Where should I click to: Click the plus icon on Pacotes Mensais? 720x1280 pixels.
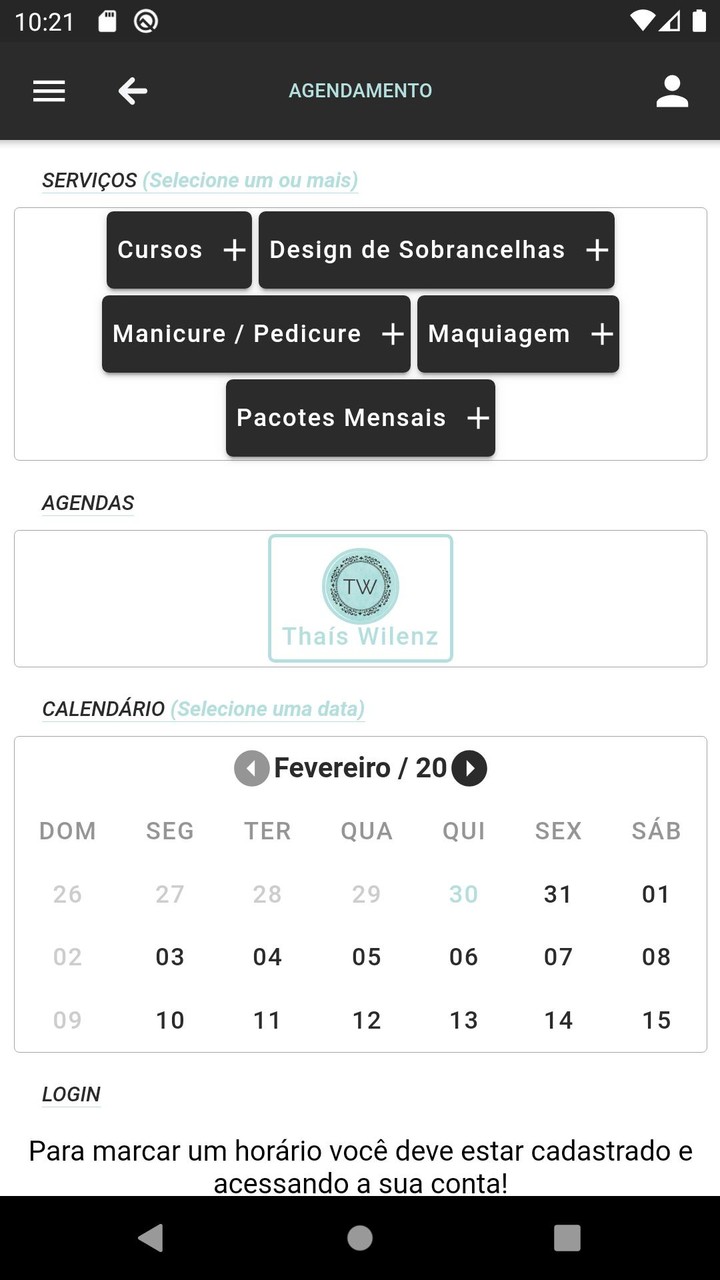point(478,418)
